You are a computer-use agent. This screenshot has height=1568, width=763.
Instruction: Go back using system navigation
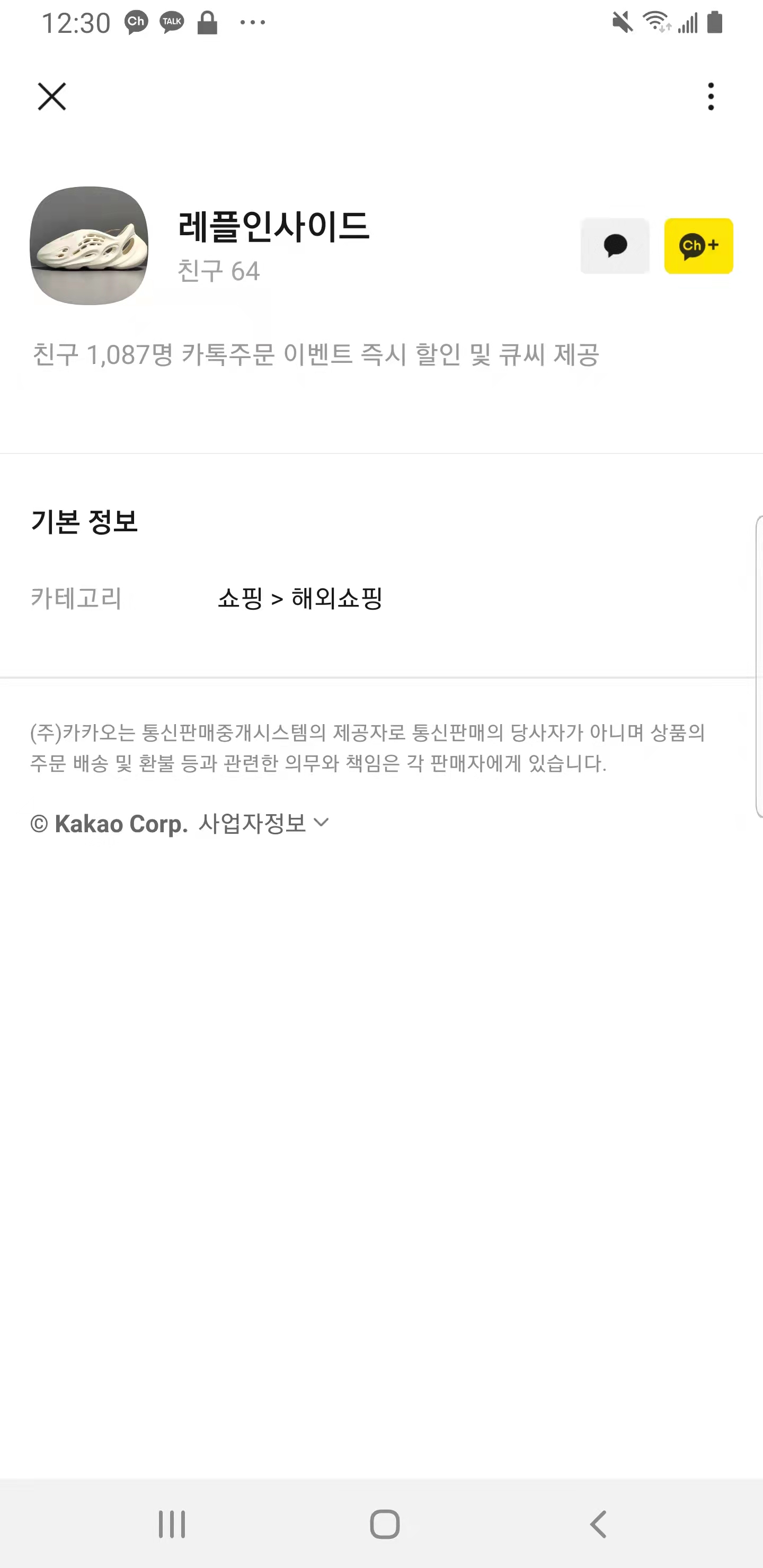598,1524
